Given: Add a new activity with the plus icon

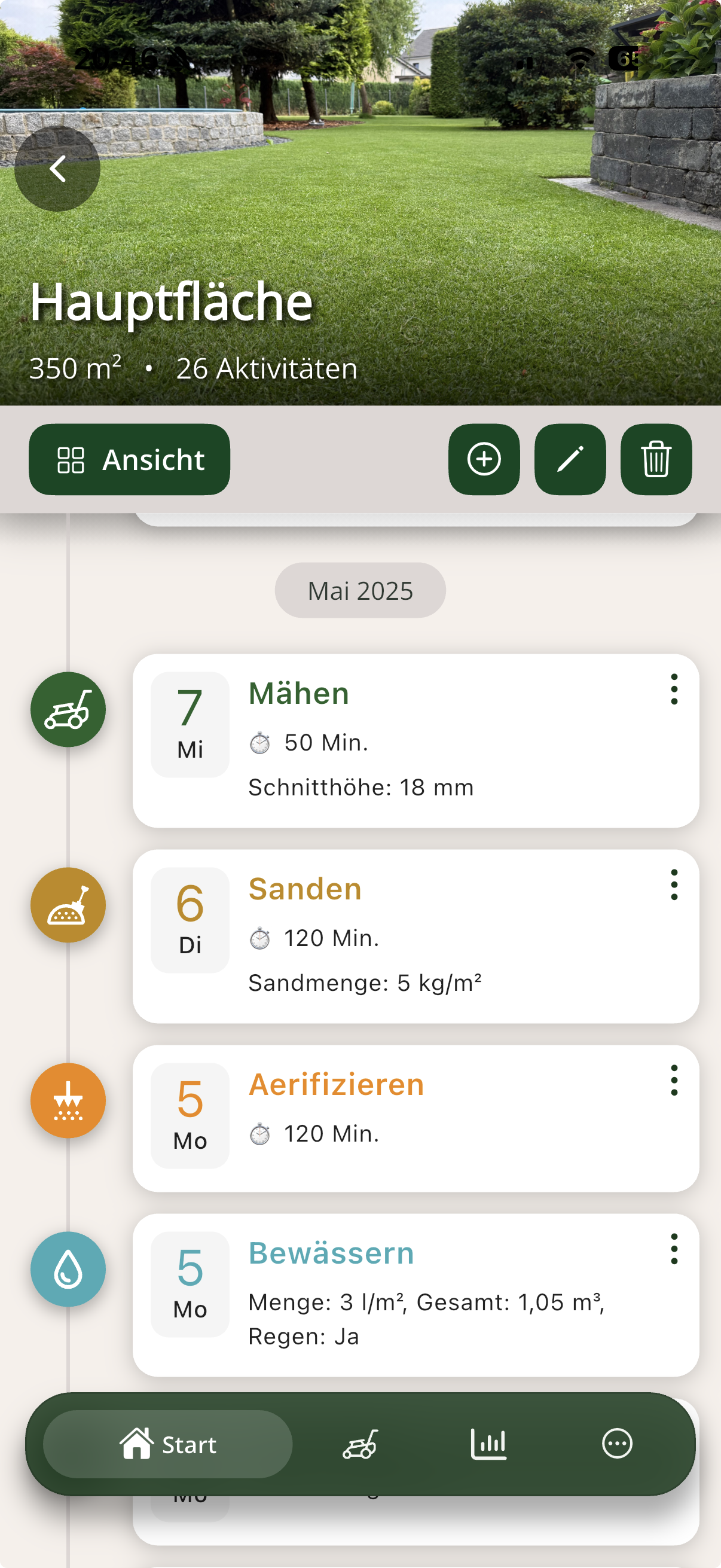Looking at the screenshot, I should click(x=484, y=459).
